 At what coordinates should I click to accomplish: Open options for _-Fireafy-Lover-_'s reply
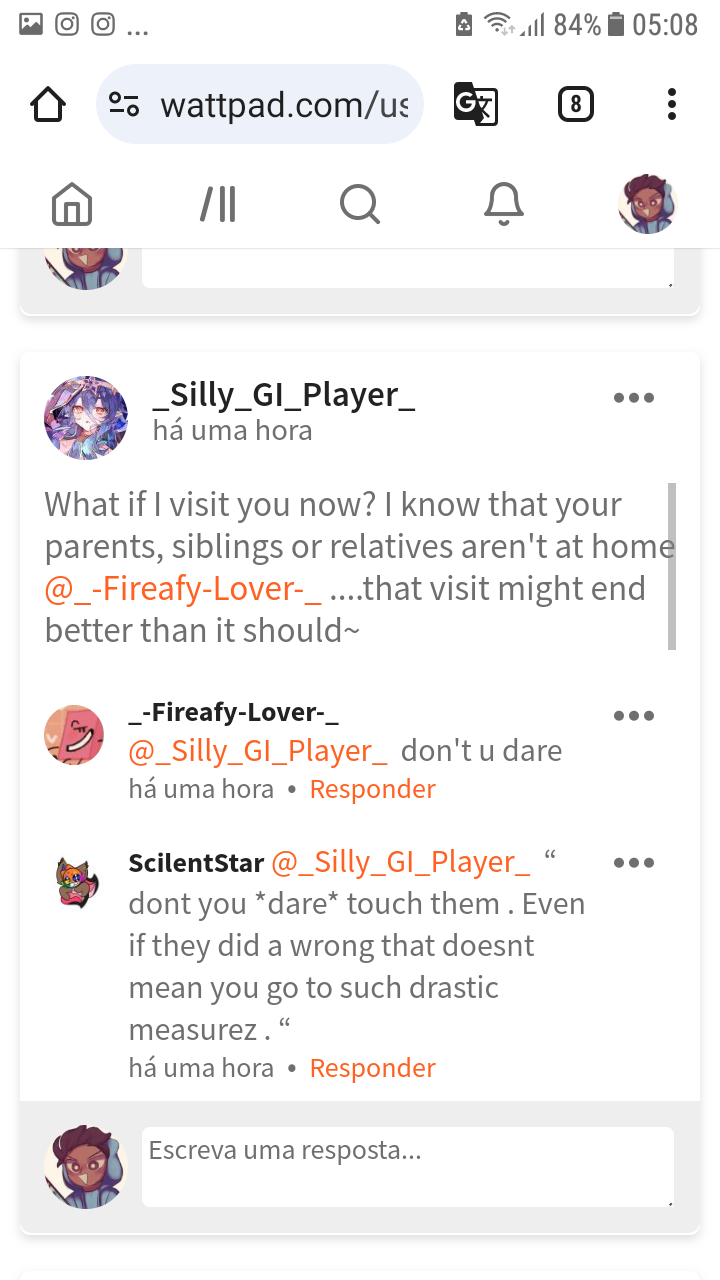click(x=634, y=716)
